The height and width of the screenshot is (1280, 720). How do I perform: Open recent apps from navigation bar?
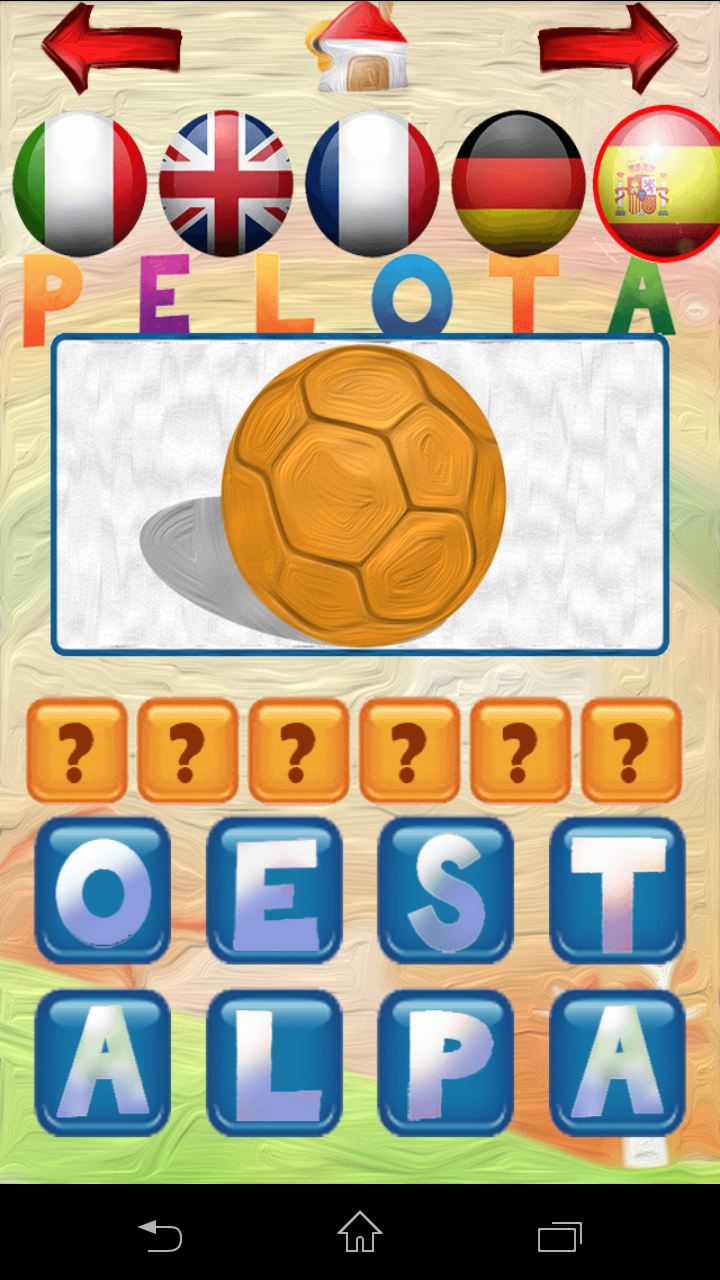(x=559, y=1235)
